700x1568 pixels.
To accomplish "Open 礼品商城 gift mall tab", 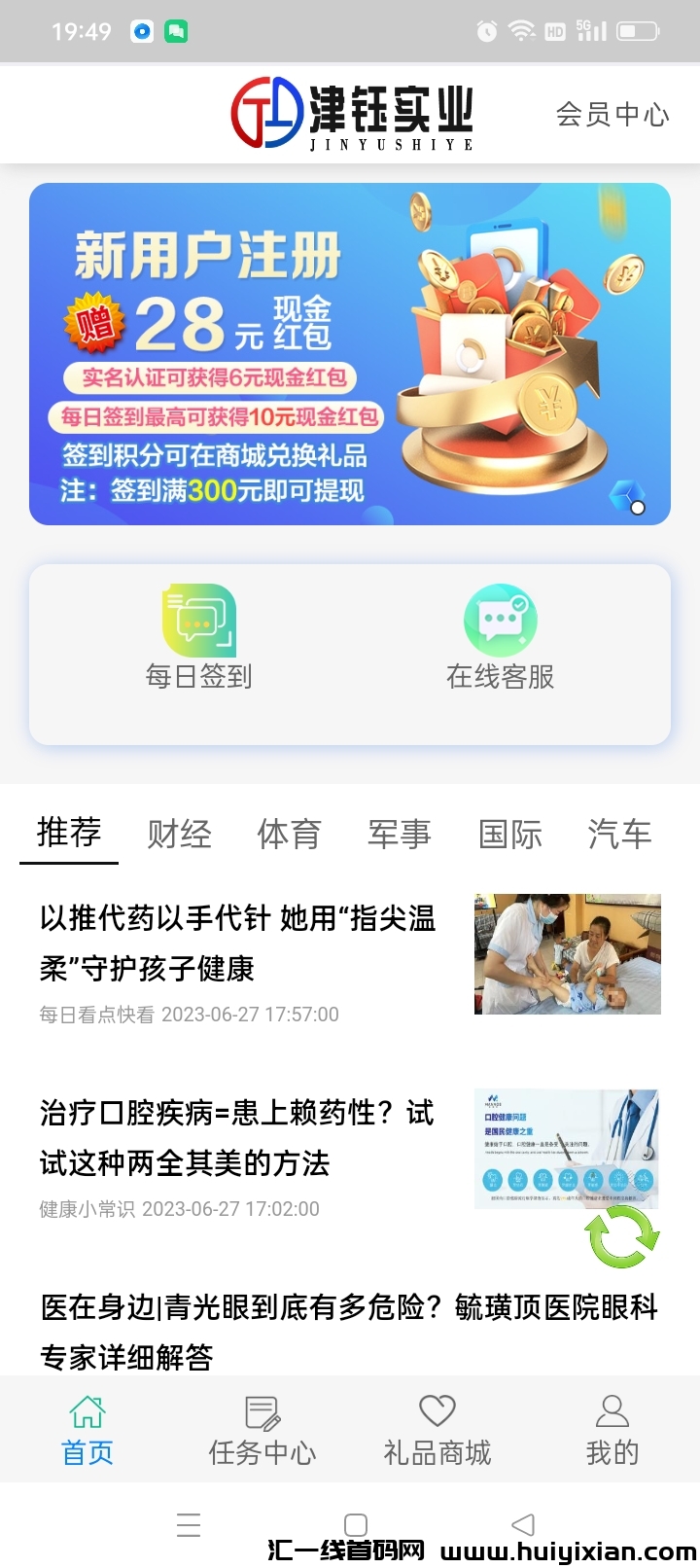I will pos(437,1431).
